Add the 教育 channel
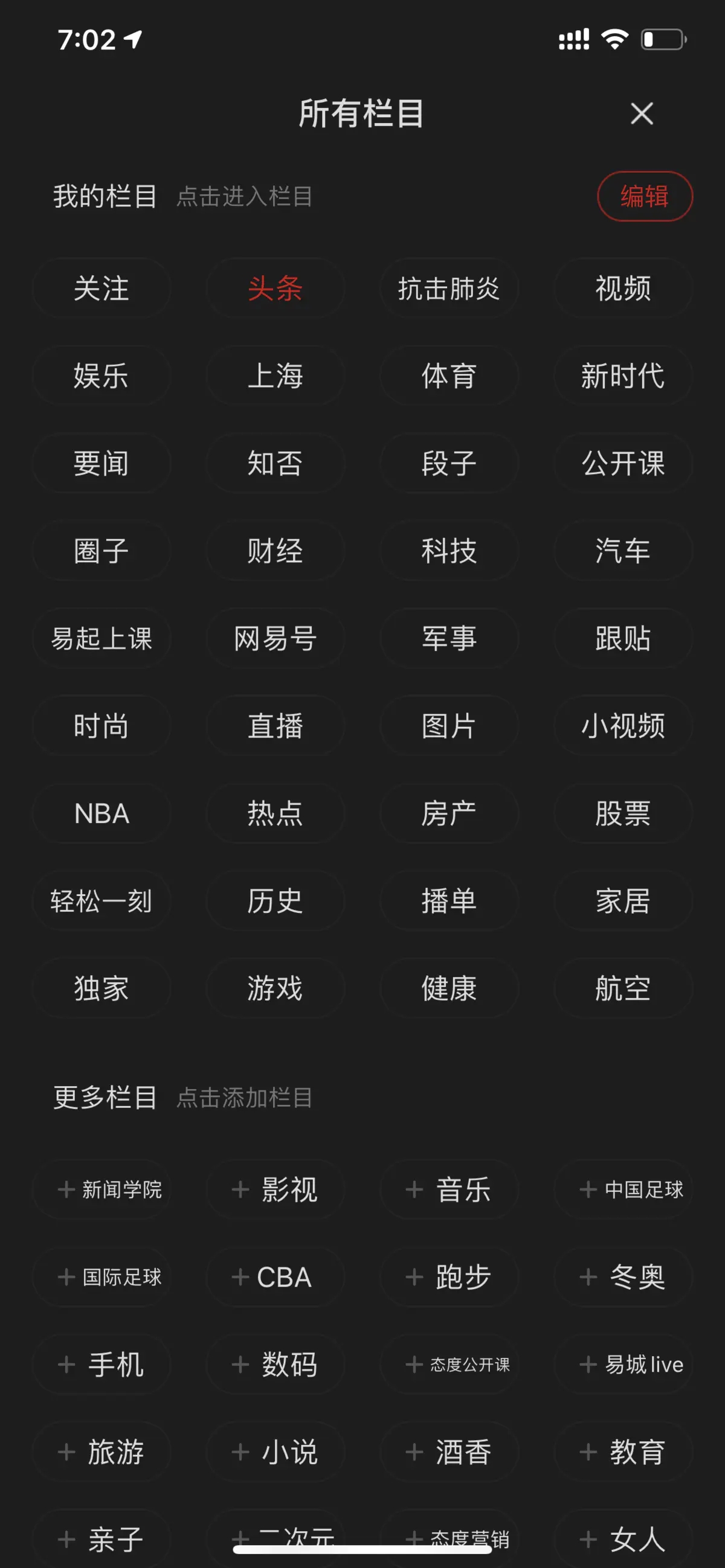Viewport: 725px width, 1568px height. point(623,1452)
